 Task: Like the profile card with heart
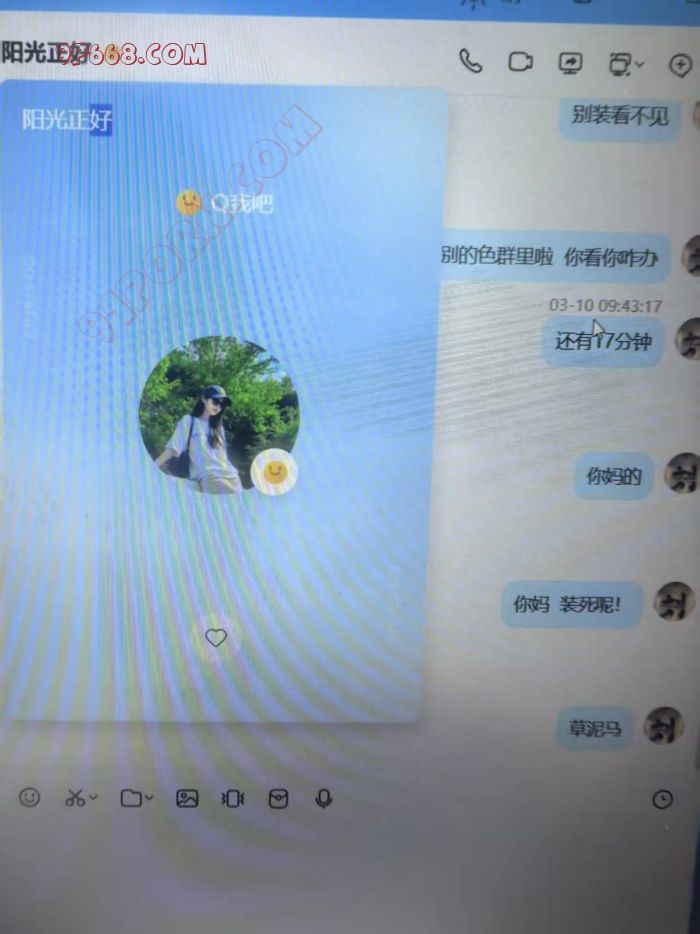click(x=216, y=637)
